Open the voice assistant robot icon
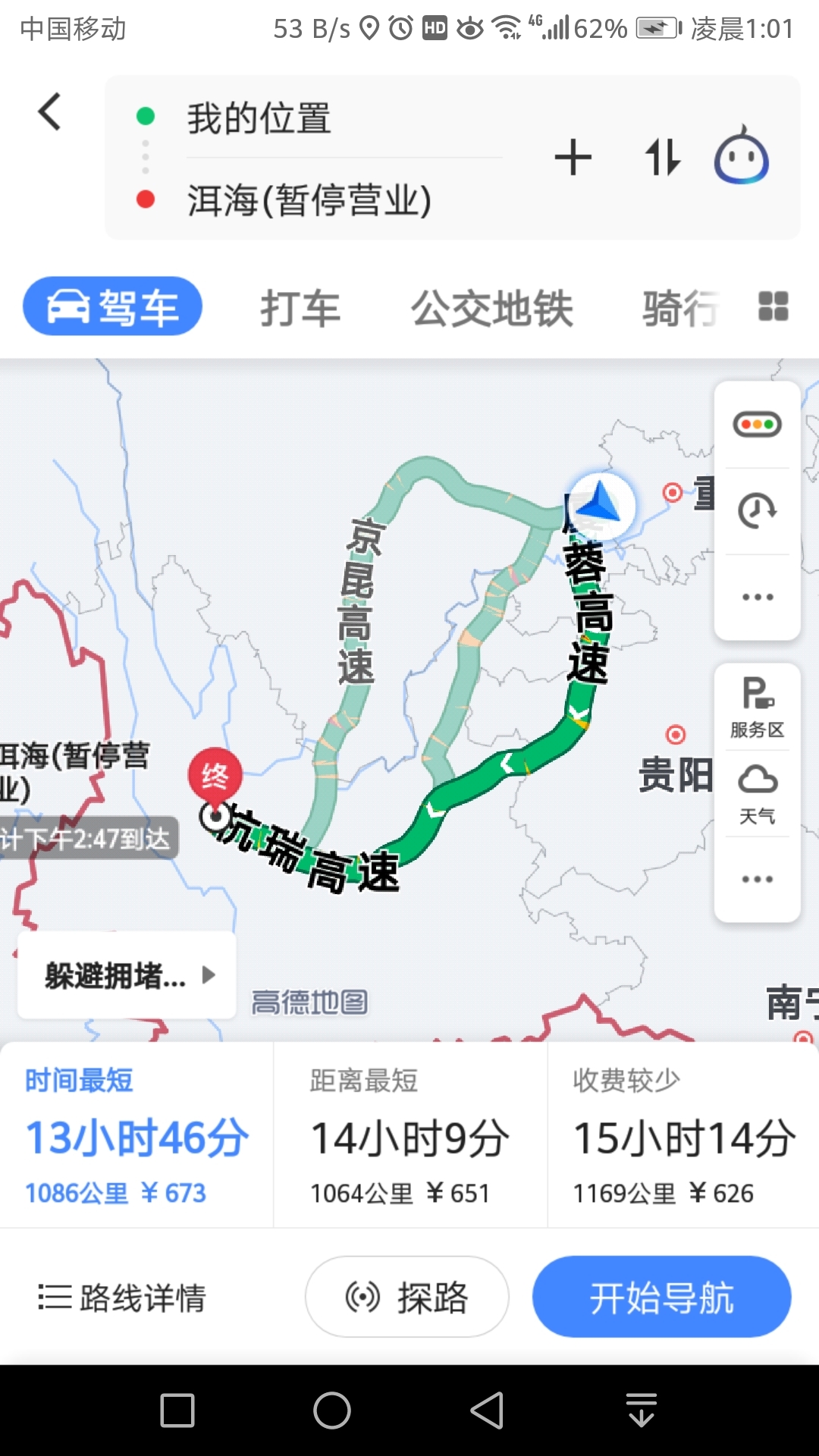The width and height of the screenshot is (819, 1456). click(741, 156)
